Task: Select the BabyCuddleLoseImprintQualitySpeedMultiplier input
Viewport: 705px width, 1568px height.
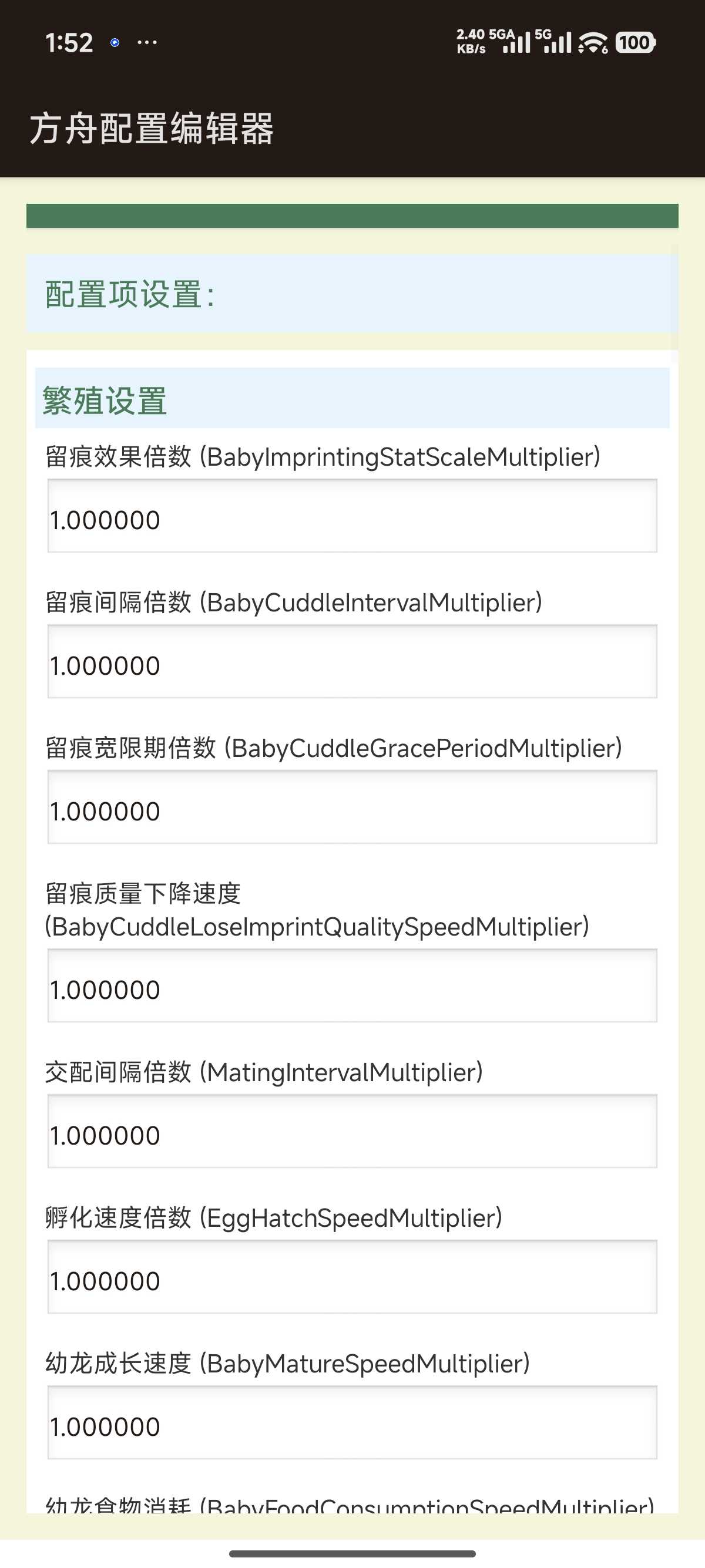Action: click(x=352, y=985)
